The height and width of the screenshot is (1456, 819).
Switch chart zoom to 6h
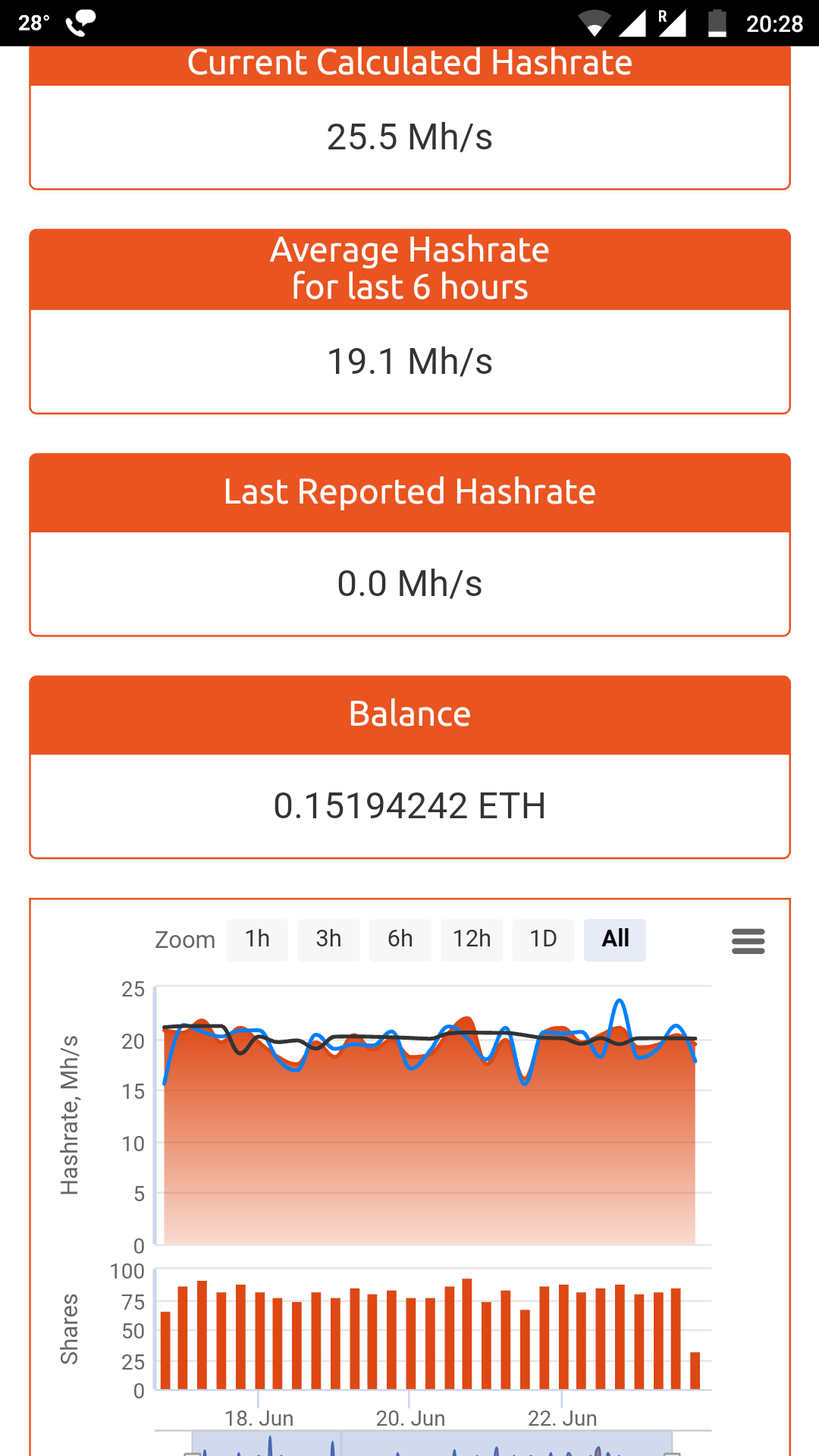(400, 940)
